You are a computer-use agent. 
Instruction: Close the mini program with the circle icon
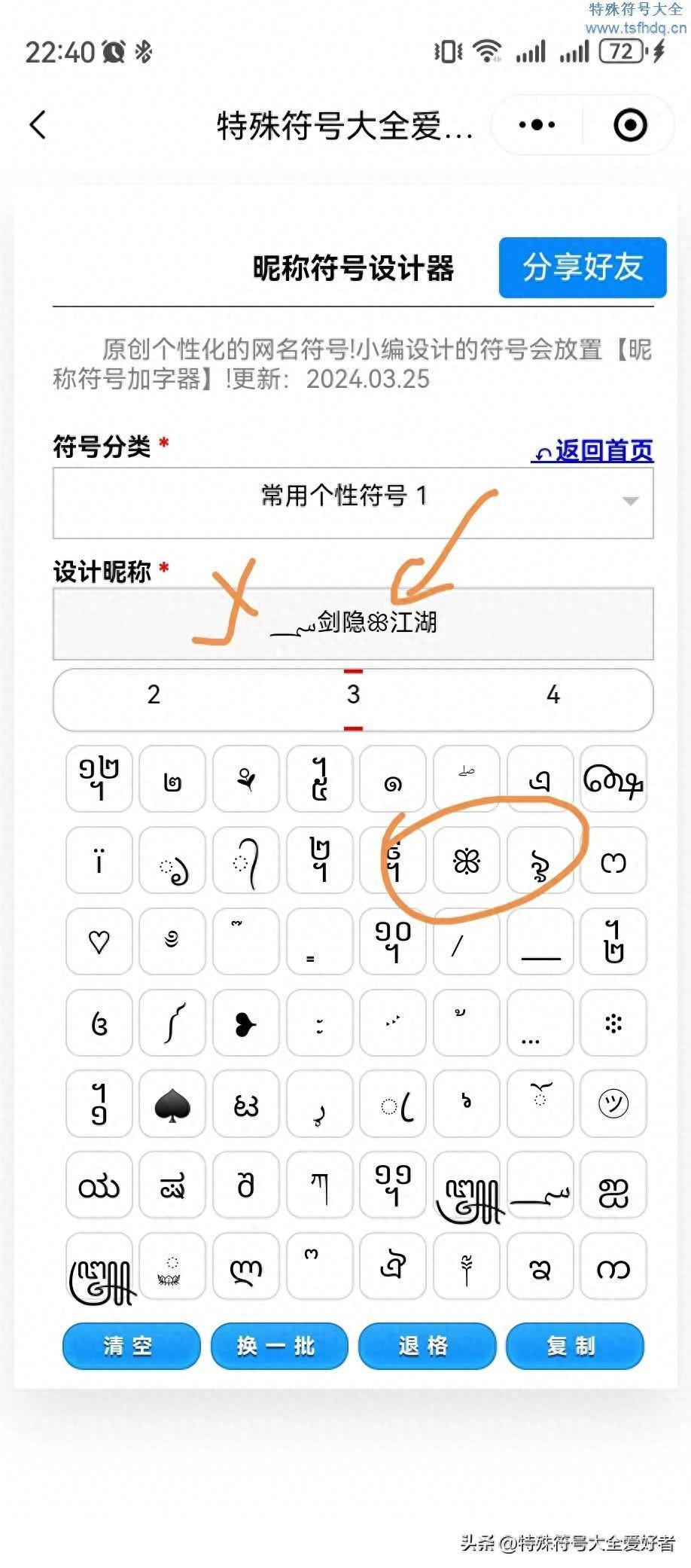pos(630,125)
